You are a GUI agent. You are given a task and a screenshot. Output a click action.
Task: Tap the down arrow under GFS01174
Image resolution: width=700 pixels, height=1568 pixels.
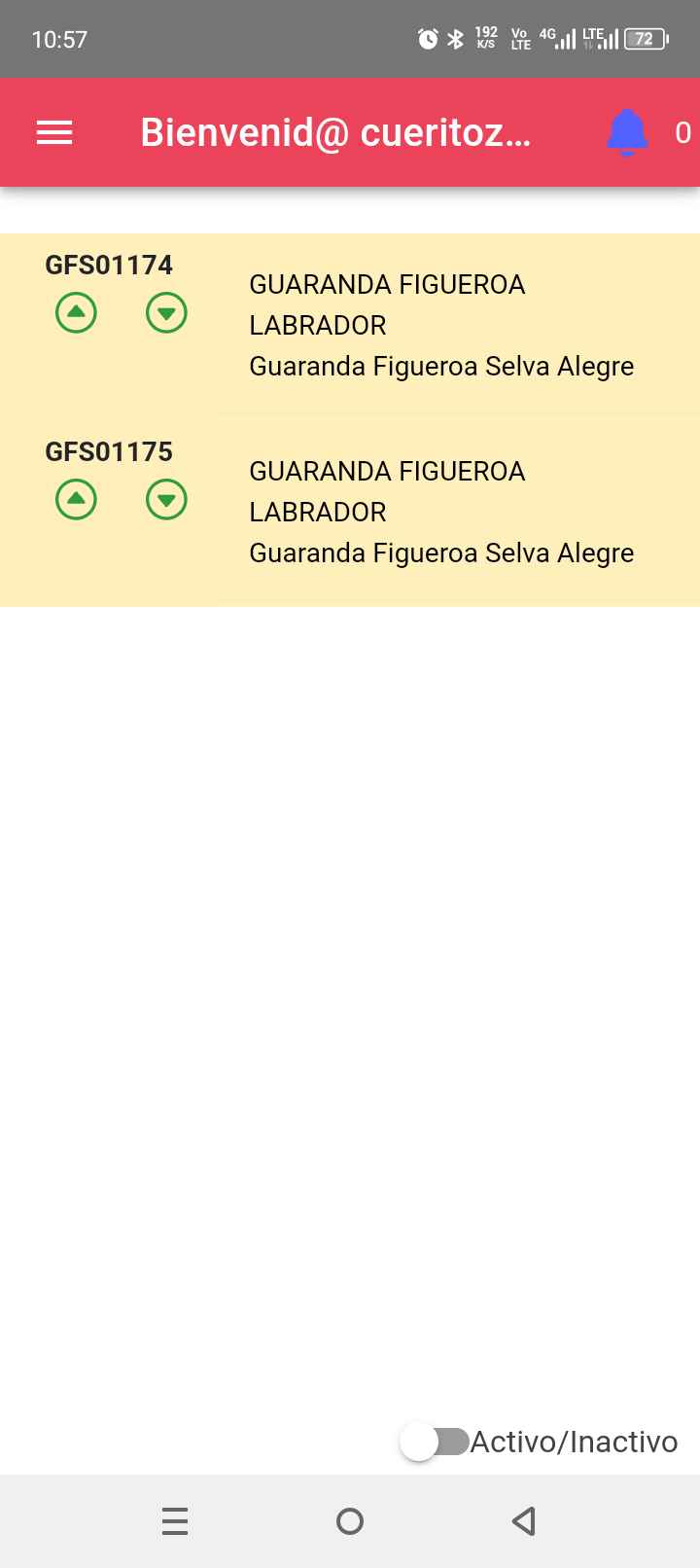pos(166,313)
